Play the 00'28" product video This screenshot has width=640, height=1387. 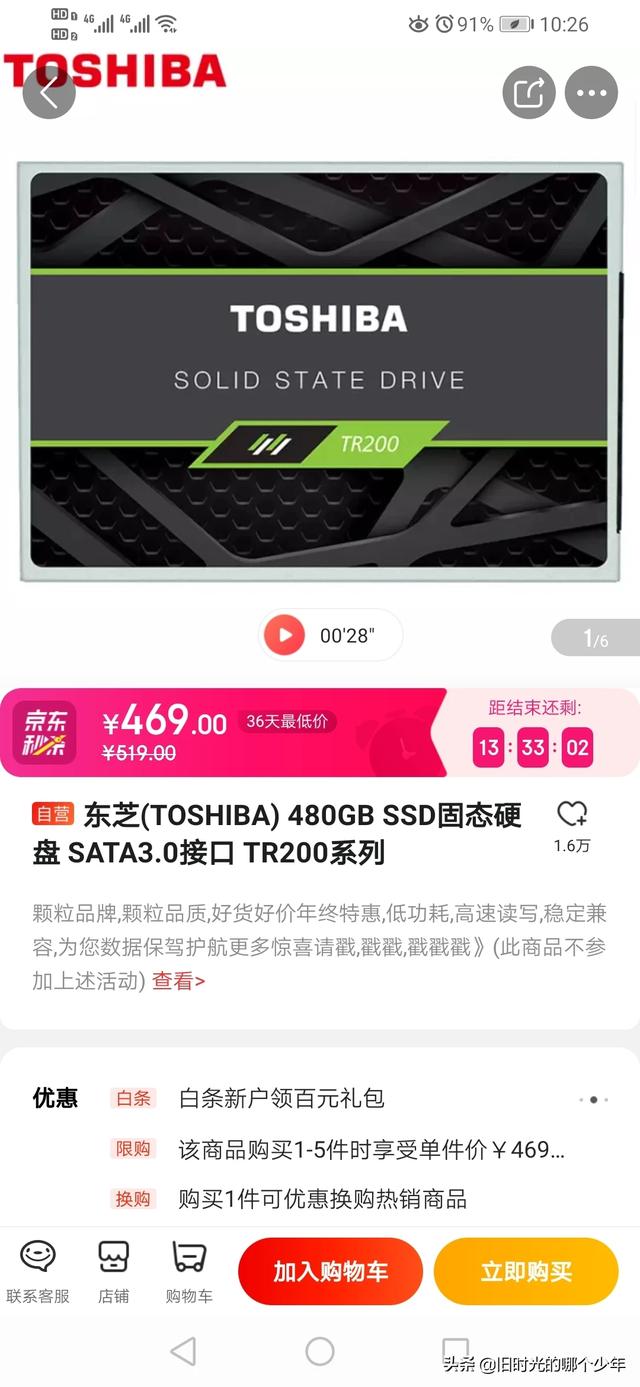click(x=285, y=635)
